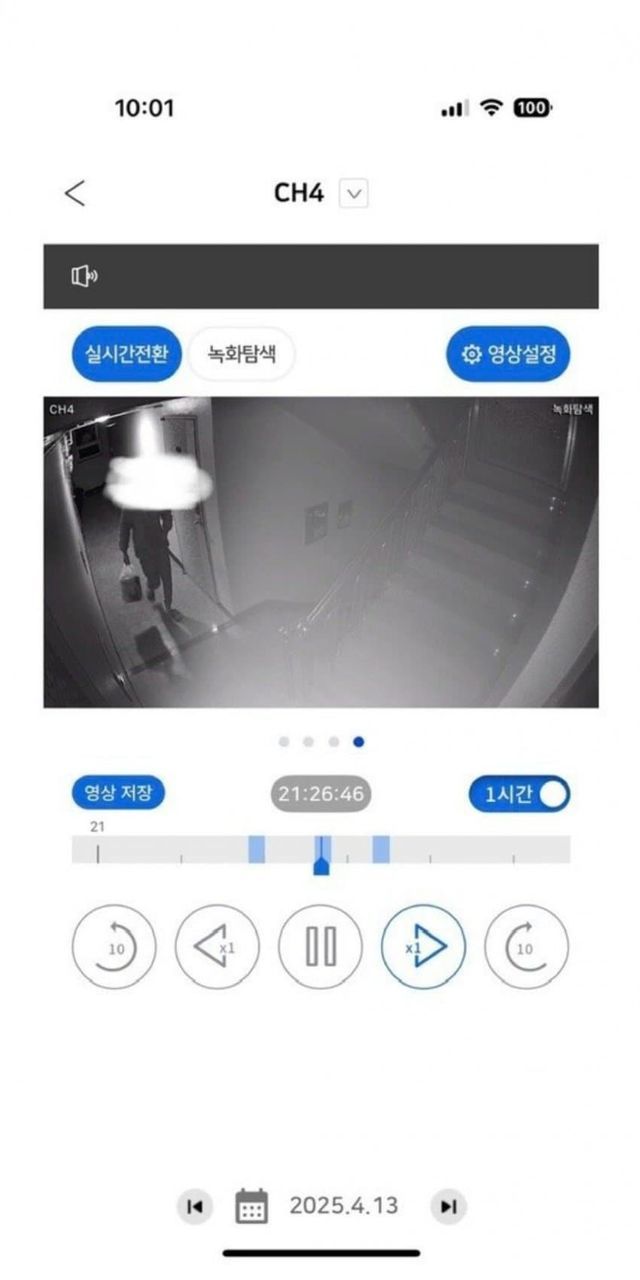Open the CH4 channel dropdown
This screenshot has height=1280, width=640.
point(354,193)
